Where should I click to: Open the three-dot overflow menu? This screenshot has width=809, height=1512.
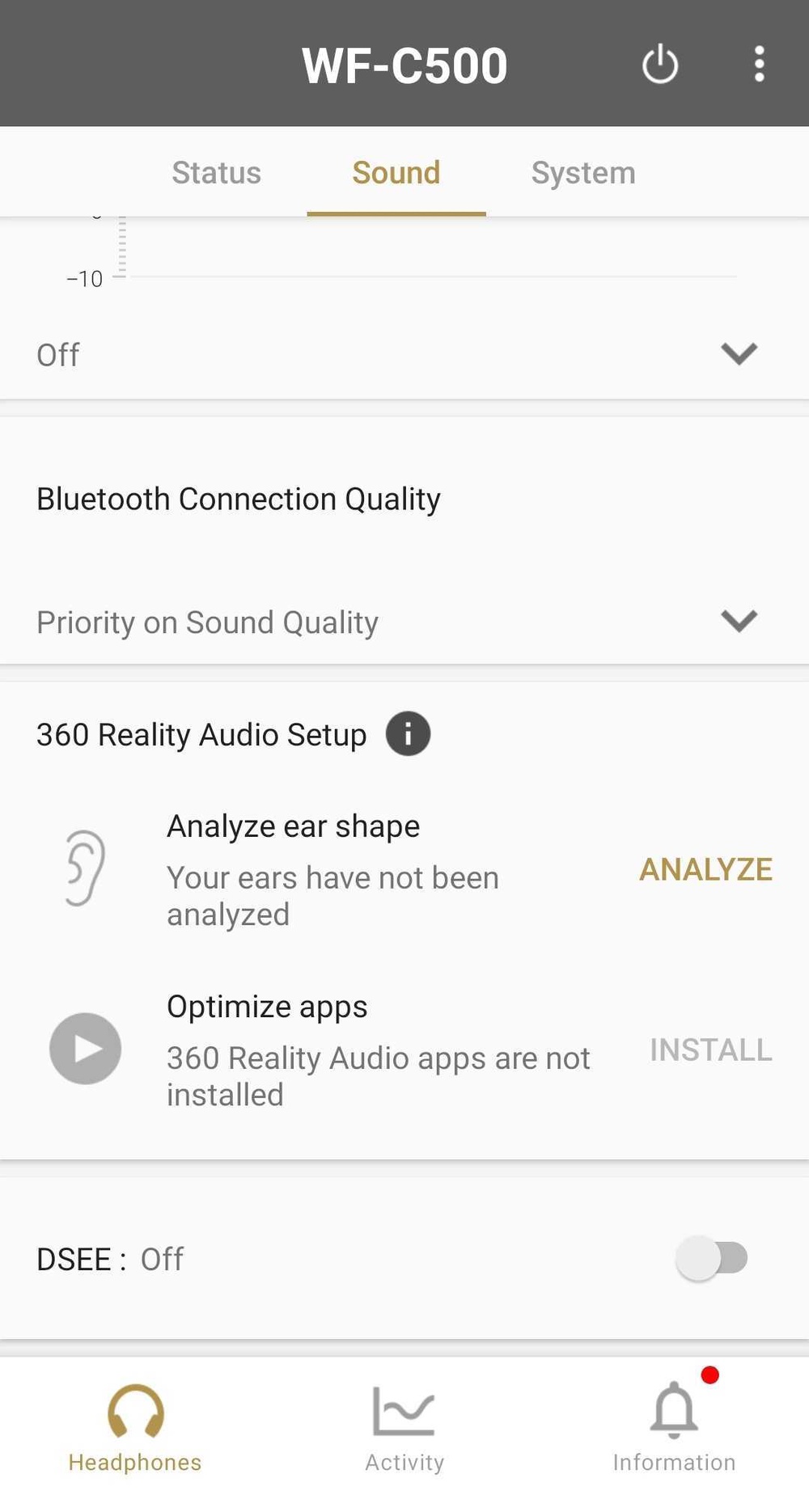click(x=759, y=65)
